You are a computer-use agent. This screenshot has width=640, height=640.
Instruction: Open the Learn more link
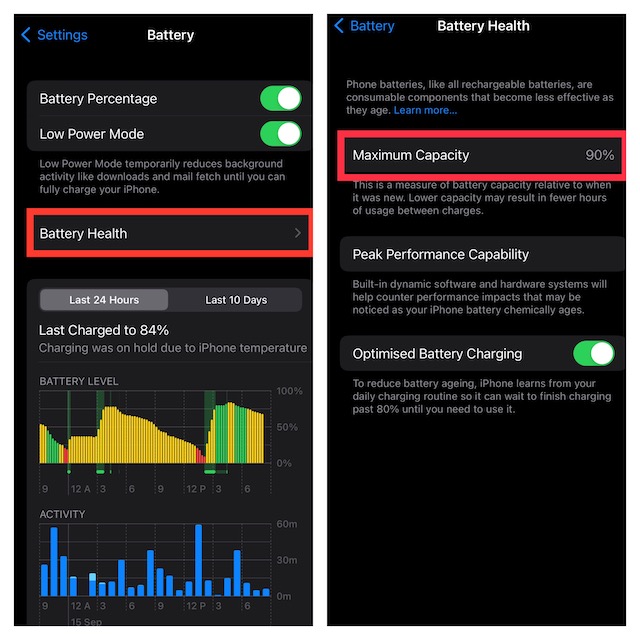point(425,110)
